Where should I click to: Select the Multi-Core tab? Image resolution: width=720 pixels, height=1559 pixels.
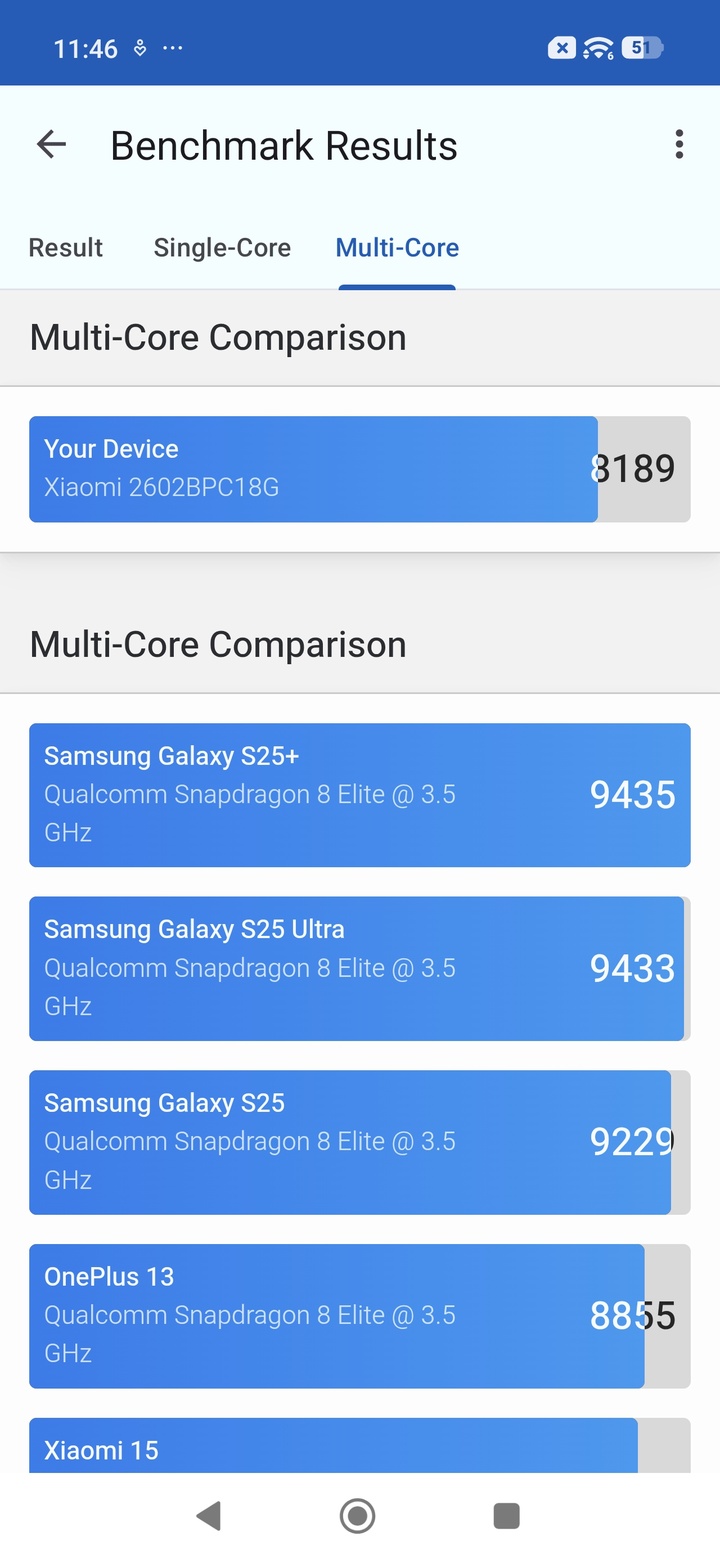(397, 248)
